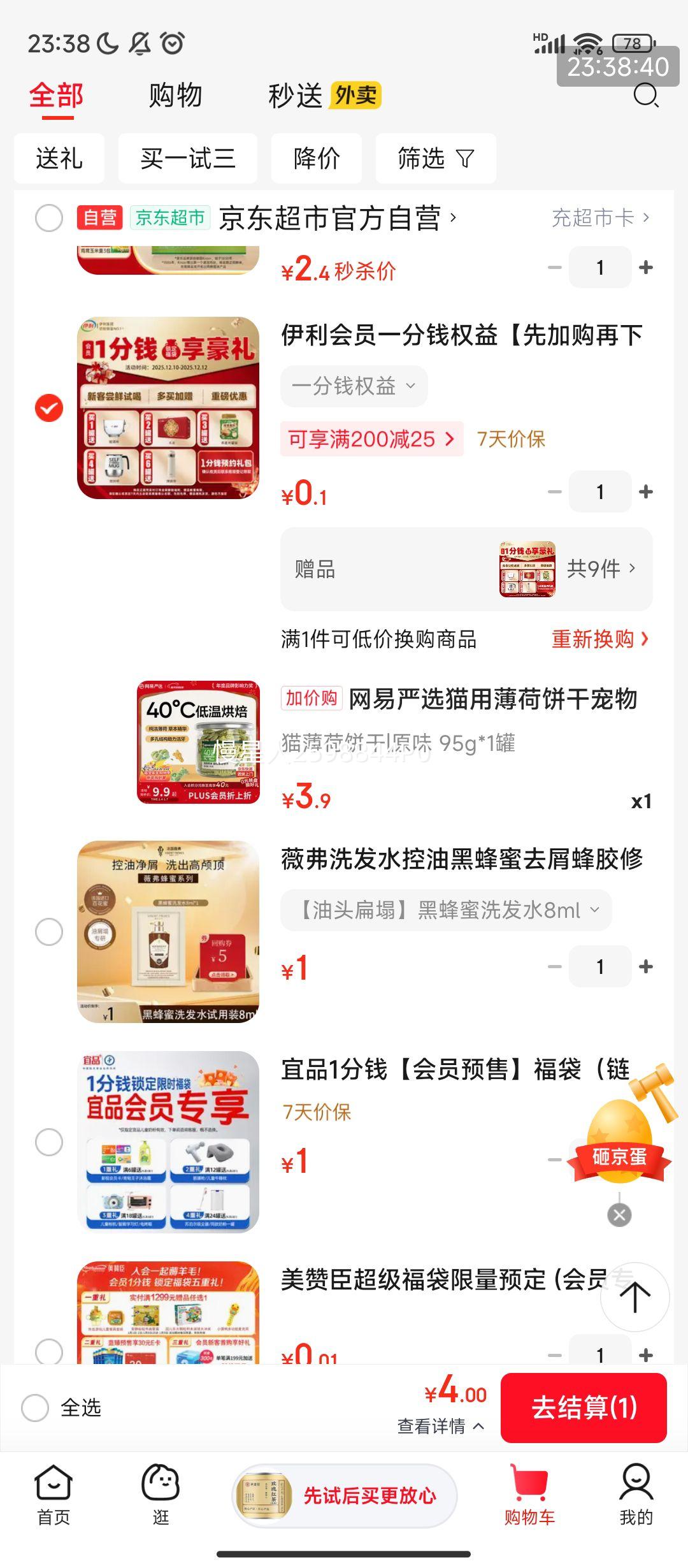Open search with the magnifier icon
Image resolution: width=688 pixels, height=1568 pixels.
[646, 96]
